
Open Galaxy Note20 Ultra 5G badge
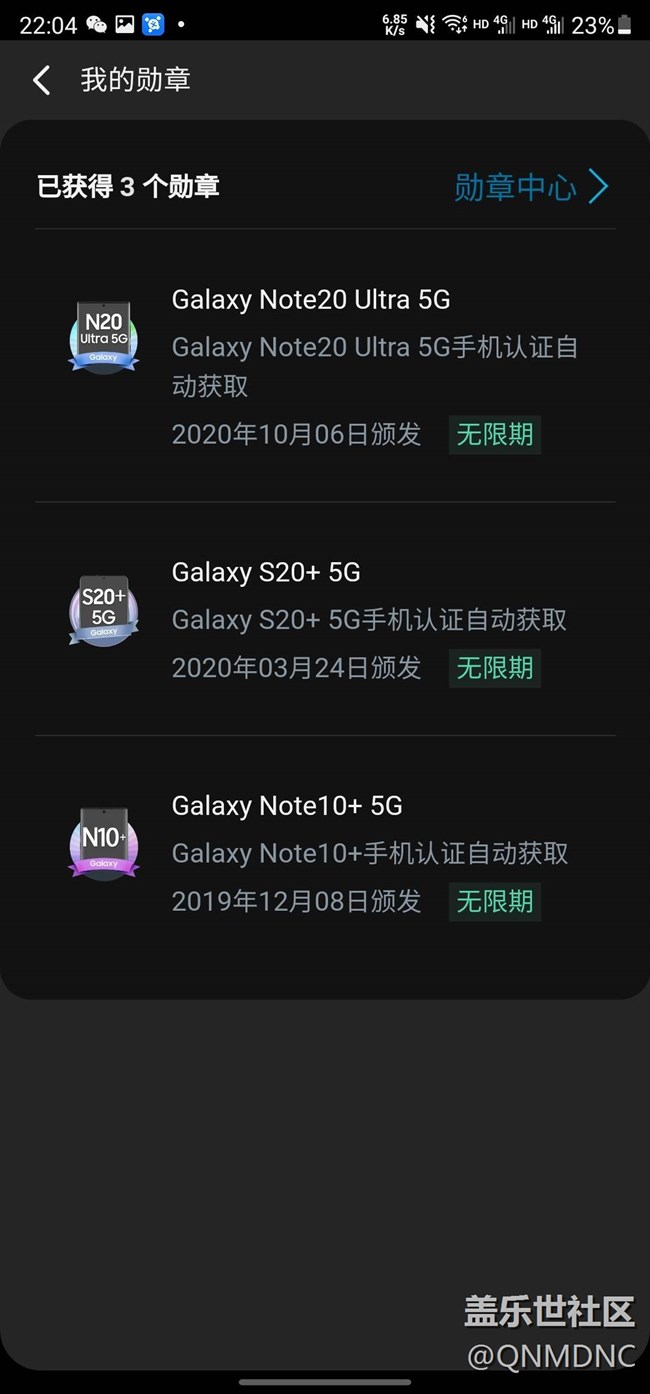coord(325,366)
